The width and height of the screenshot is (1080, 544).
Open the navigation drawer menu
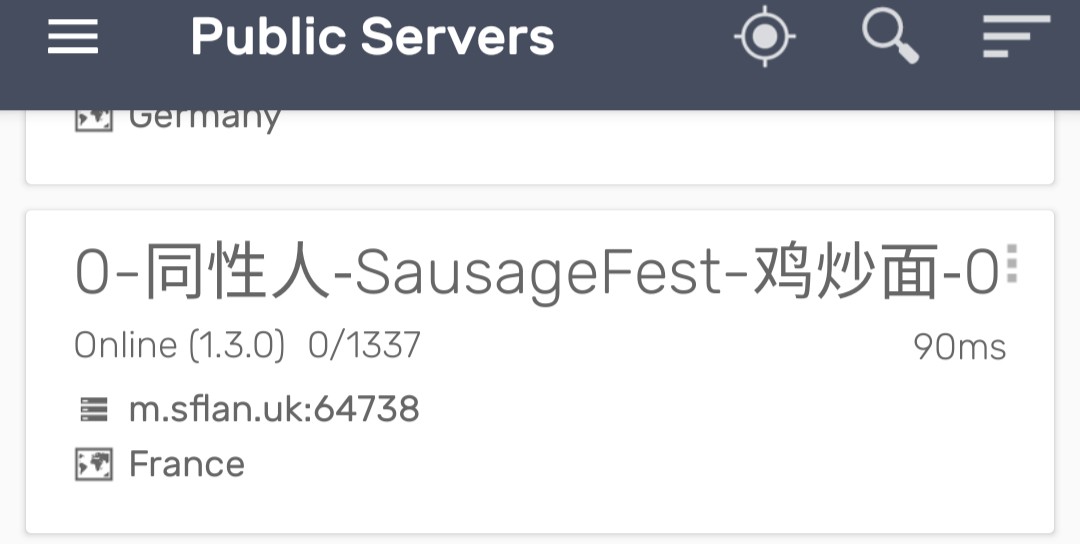pyautogui.click(x=73, y=38)
